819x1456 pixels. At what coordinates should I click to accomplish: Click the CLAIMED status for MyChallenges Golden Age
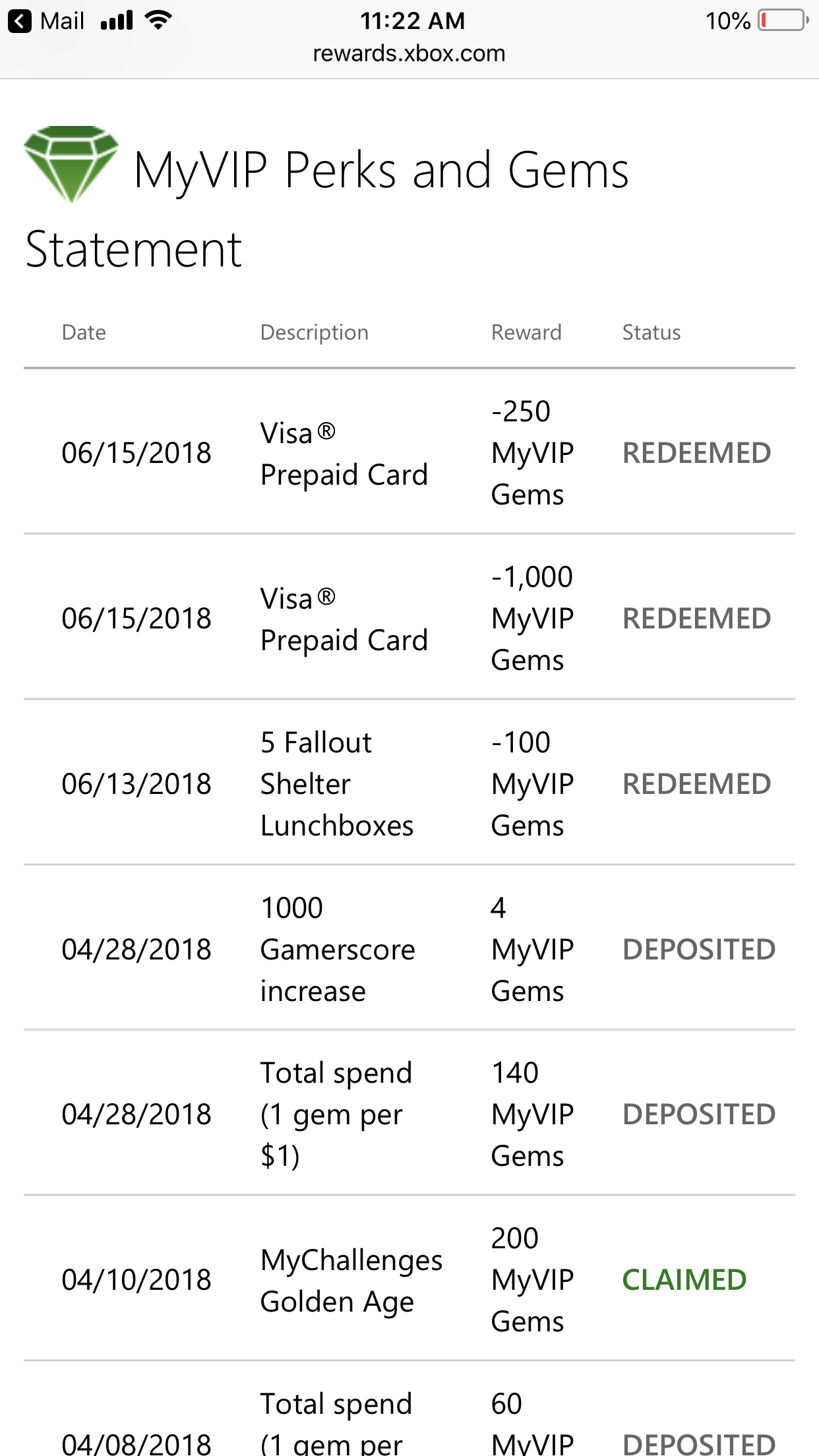(684, 1279)
